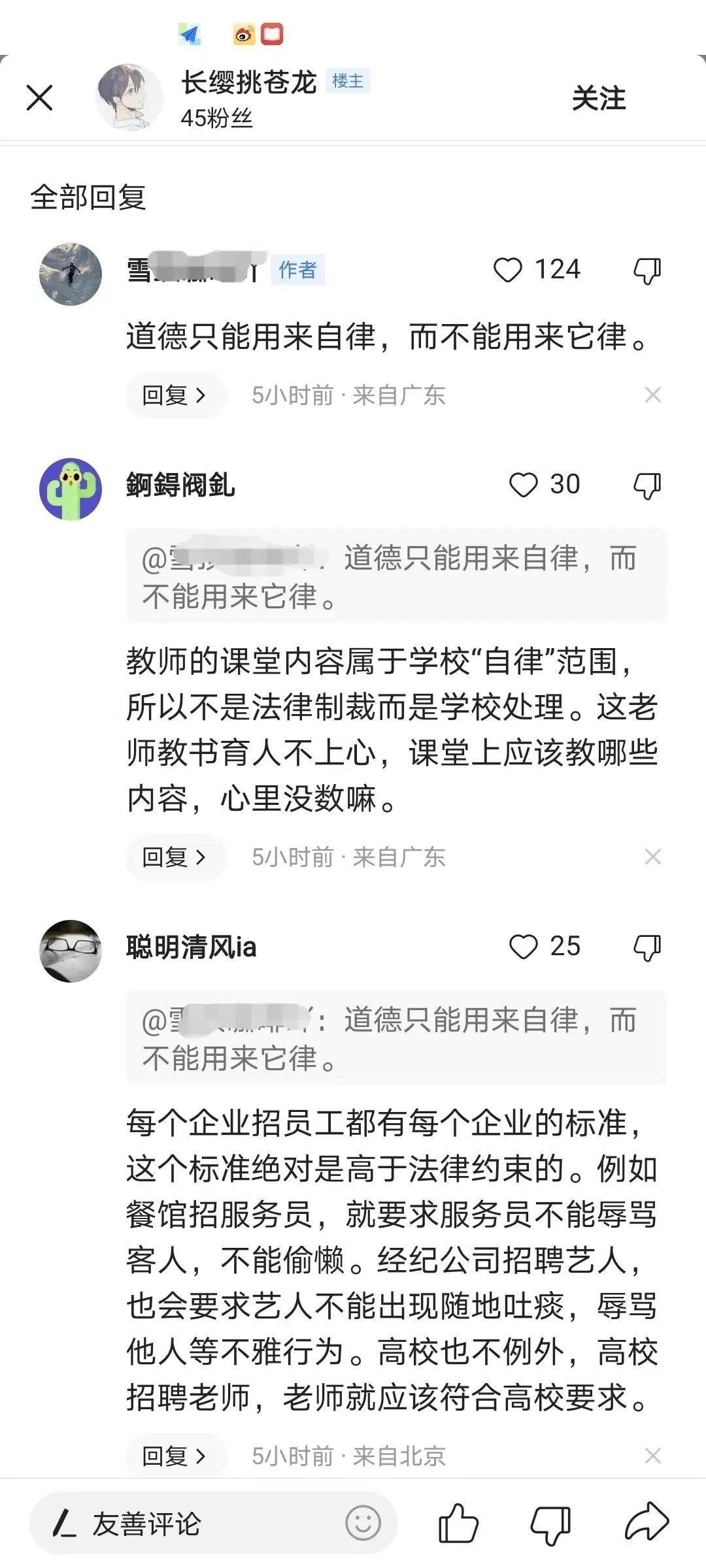Close the all-replies panel
Screen dimensions: 706x1568
[x=39, y=98]
